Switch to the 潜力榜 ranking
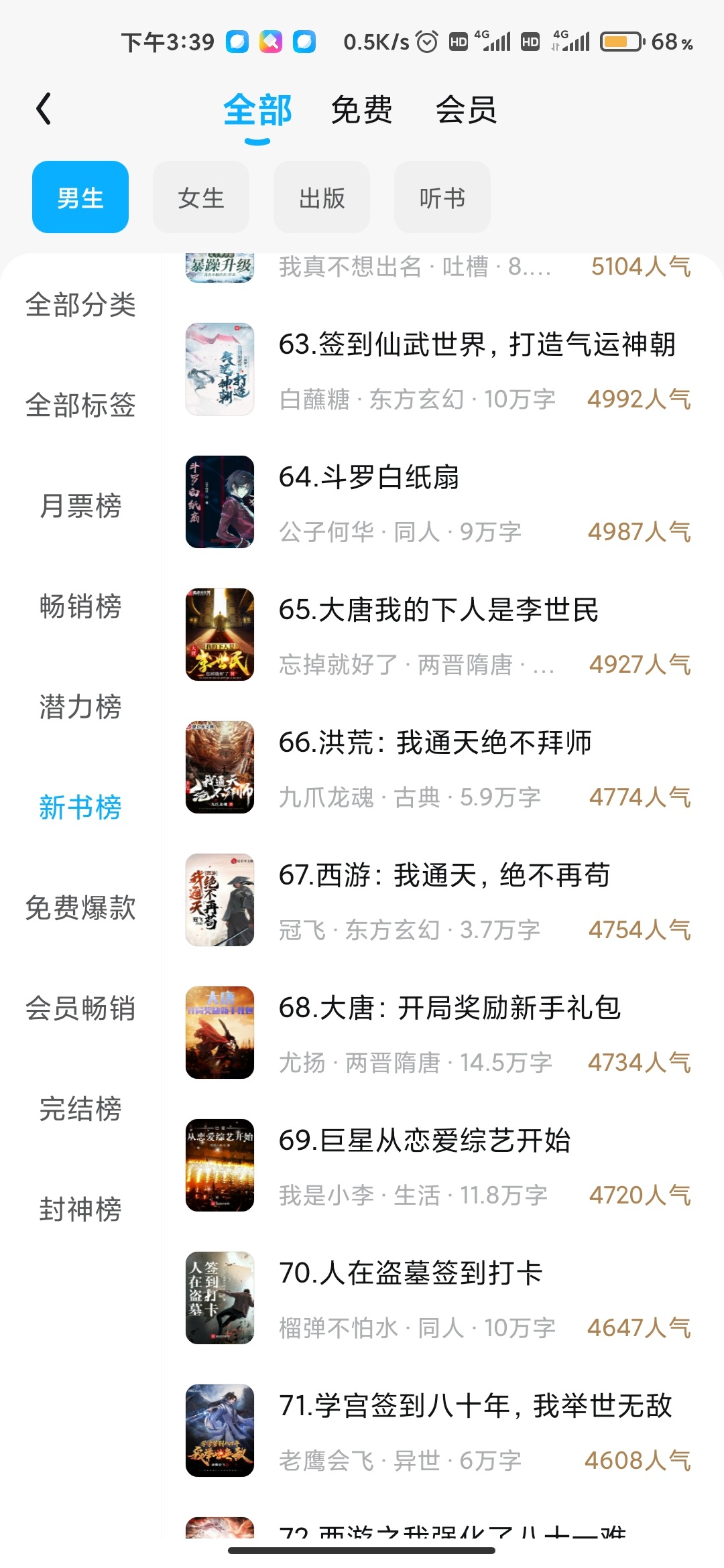 coord(80,707)
